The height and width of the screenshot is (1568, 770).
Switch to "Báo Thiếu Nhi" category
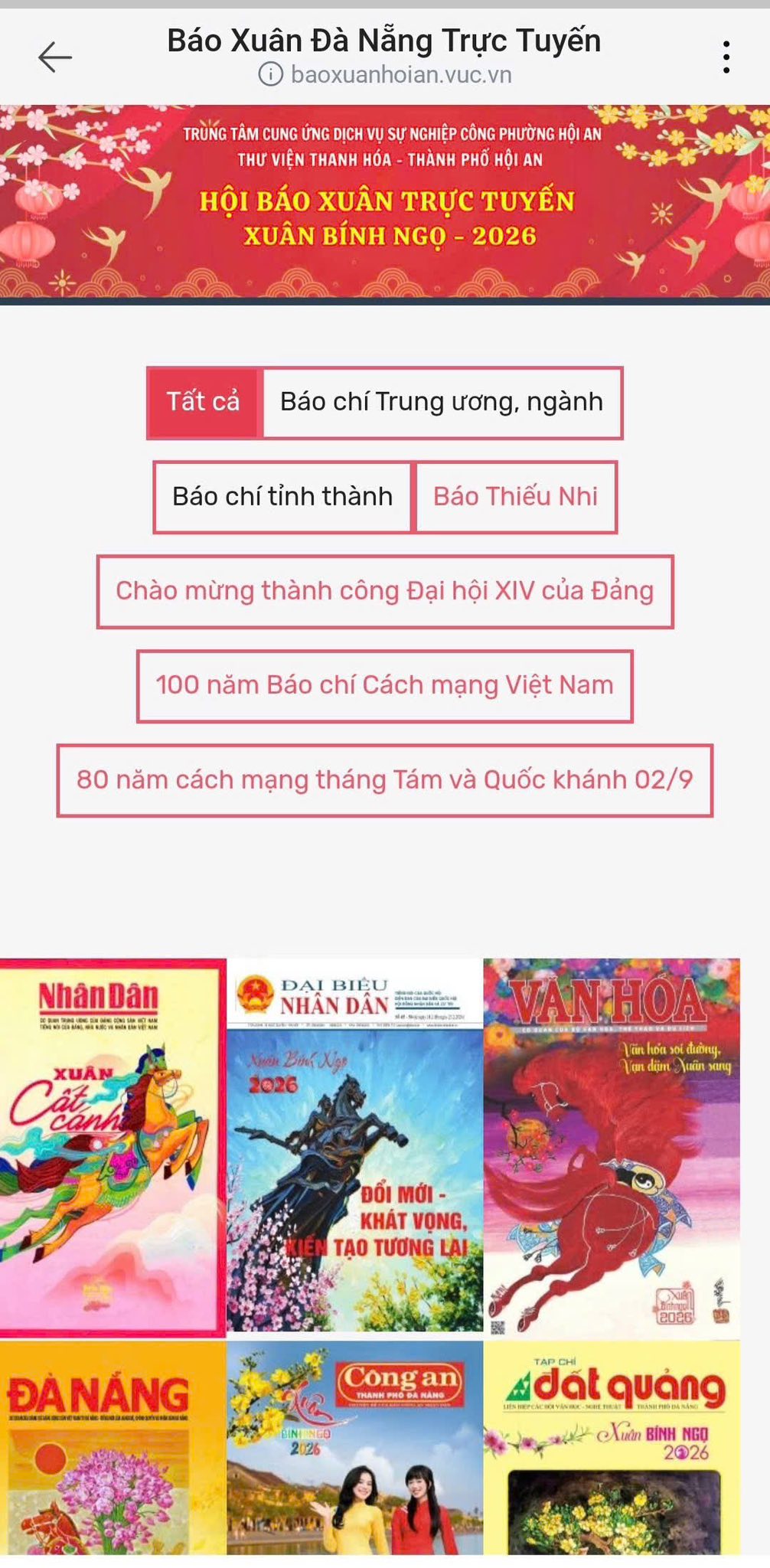(515, 497)
